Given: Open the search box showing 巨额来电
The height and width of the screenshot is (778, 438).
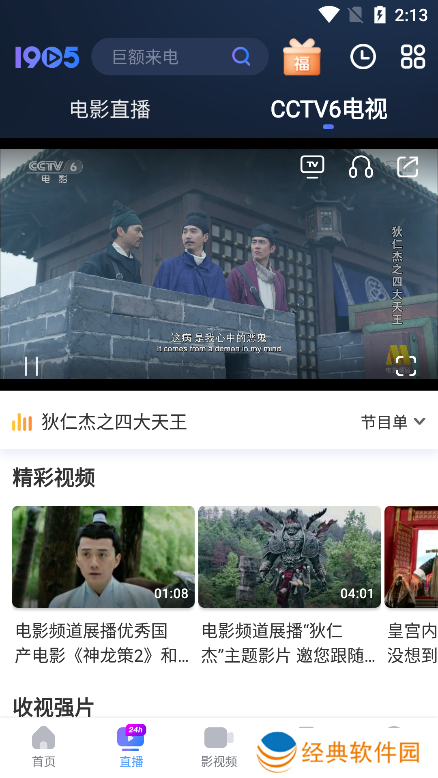Looking at the screenshot, I should 180,57.
